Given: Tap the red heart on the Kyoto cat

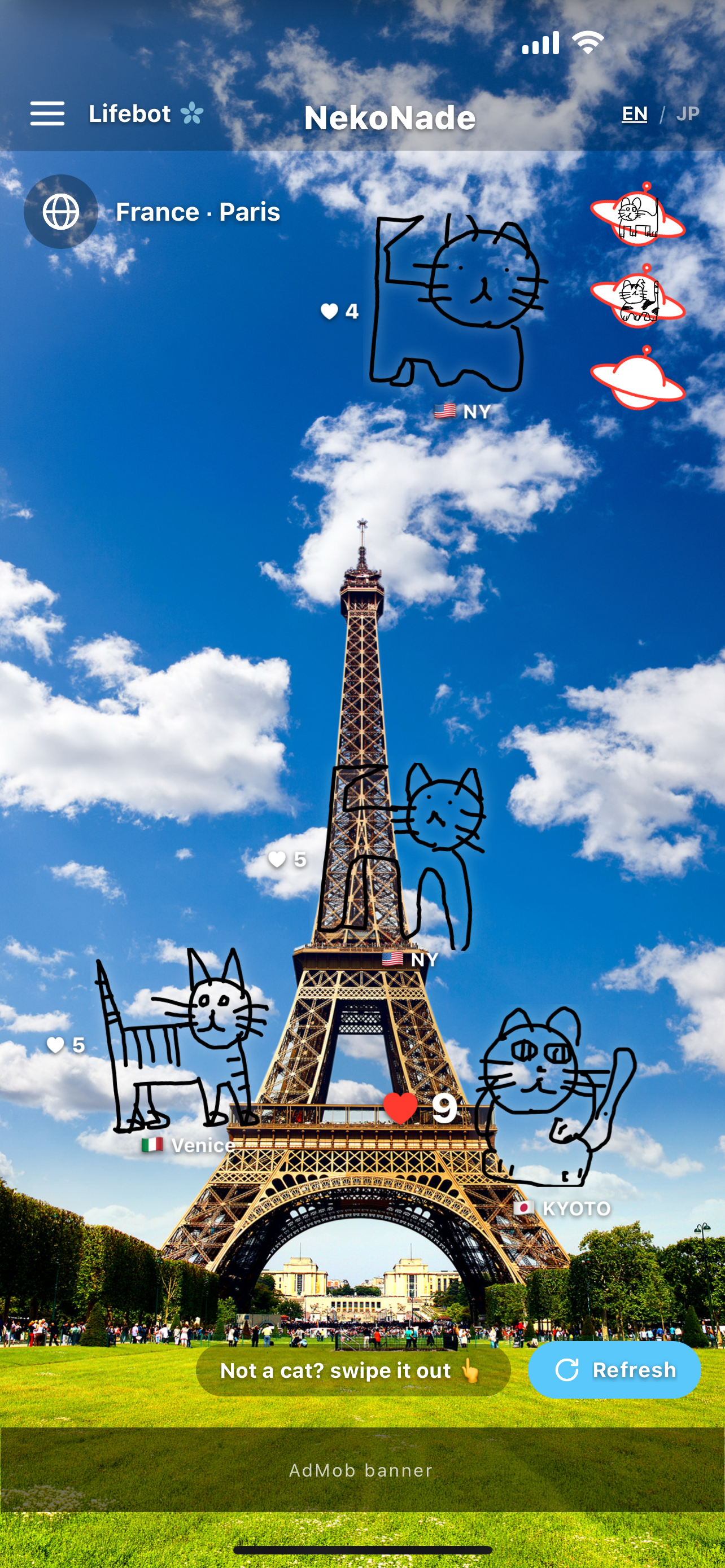Looking at the screenshot, I should coord(400,1108).
